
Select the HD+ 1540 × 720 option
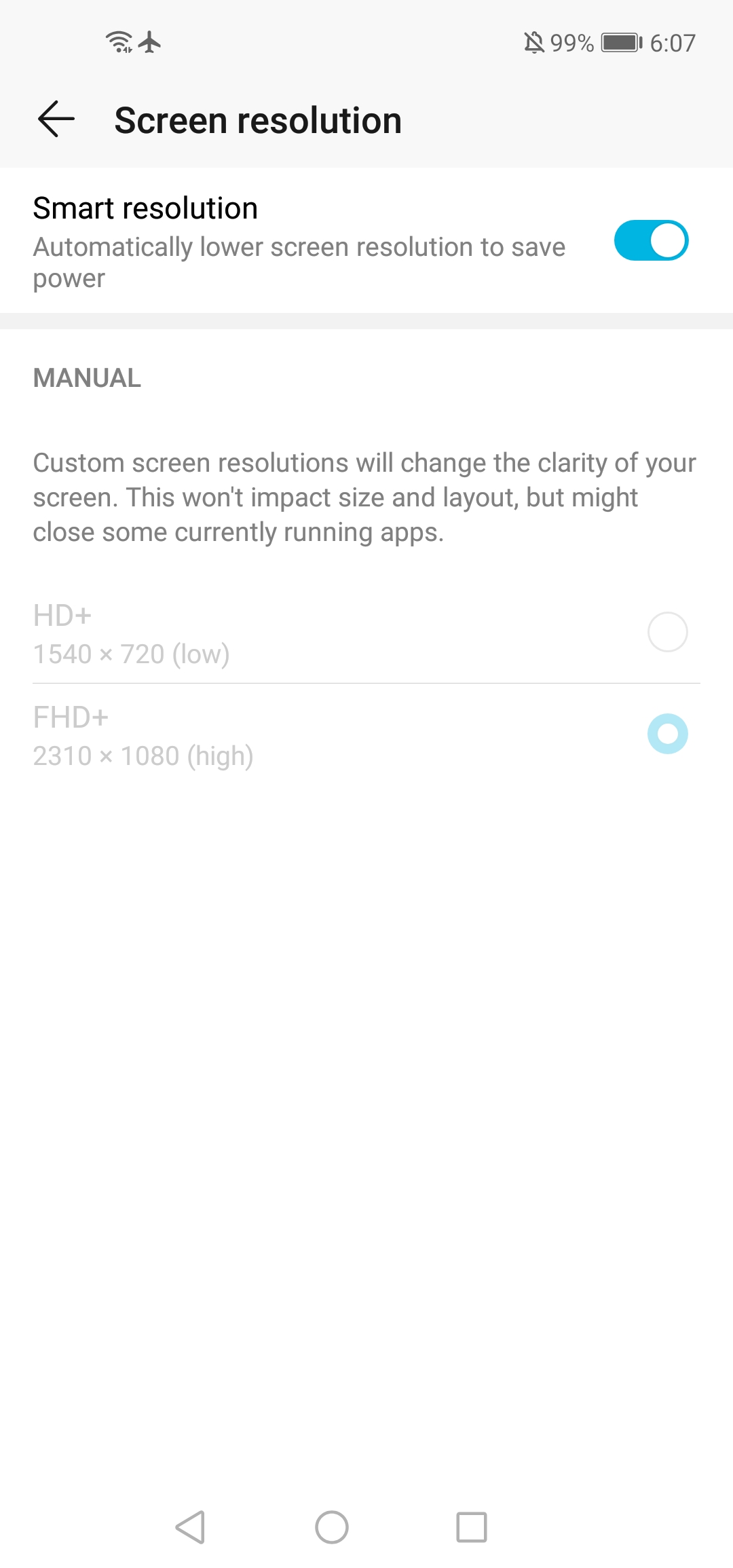tap(366, 633)
